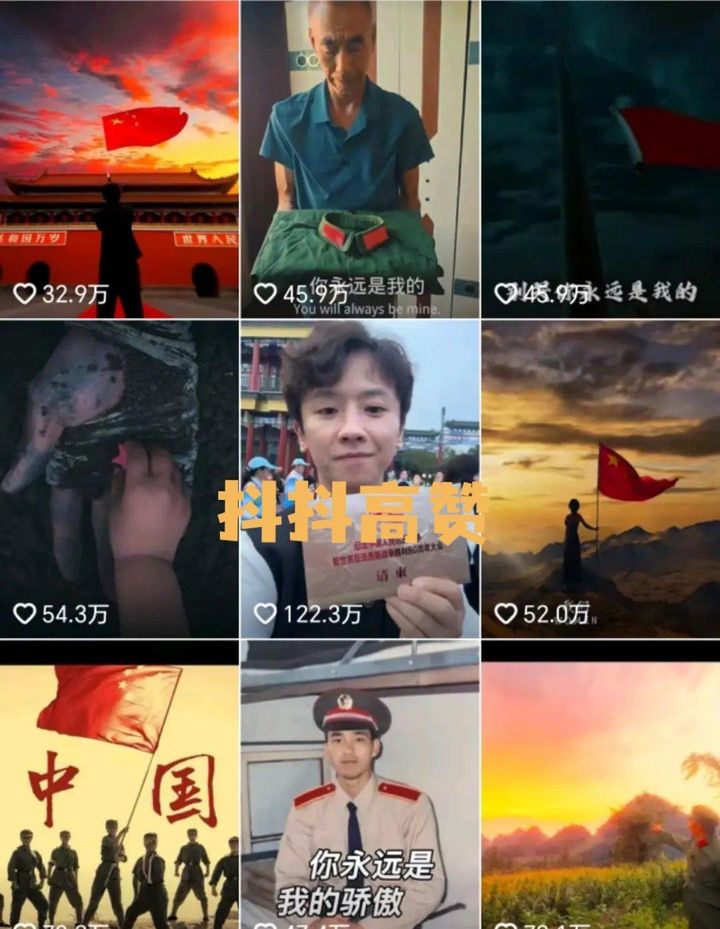The image size is (720, 929).
Task: Open the 中国 soldiers silhouette video
Action: [x=119, y=790]
